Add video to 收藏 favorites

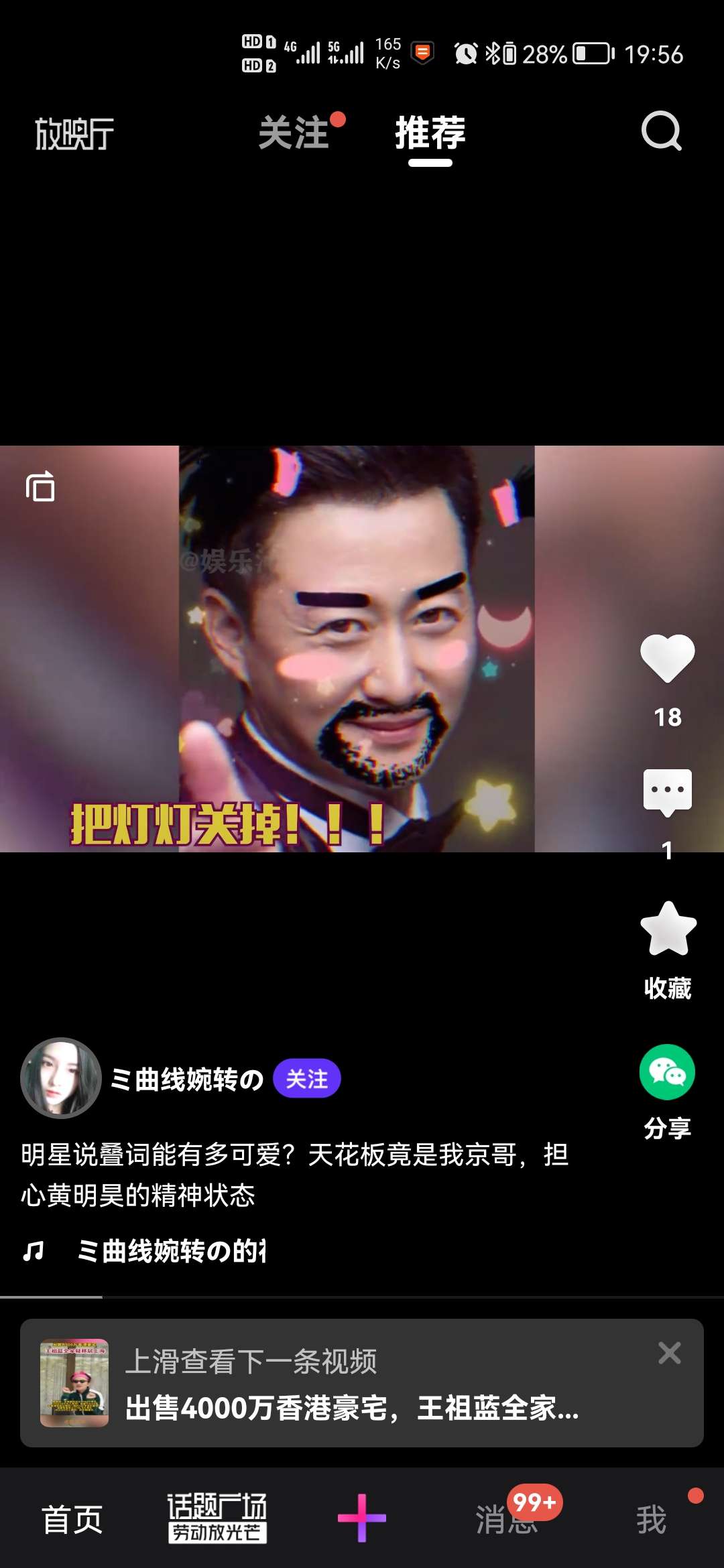tap(668, 929)
